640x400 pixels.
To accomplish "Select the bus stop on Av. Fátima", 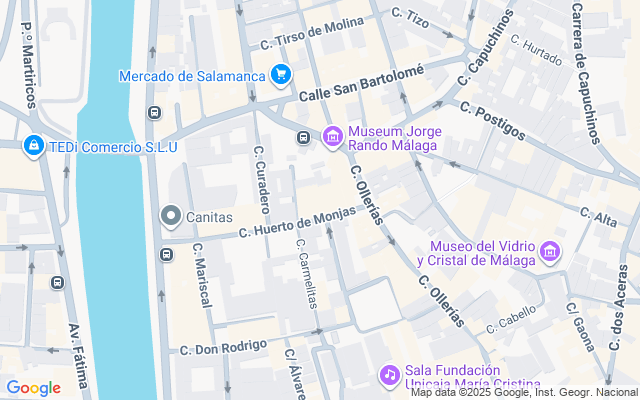I will coord(57,282).
